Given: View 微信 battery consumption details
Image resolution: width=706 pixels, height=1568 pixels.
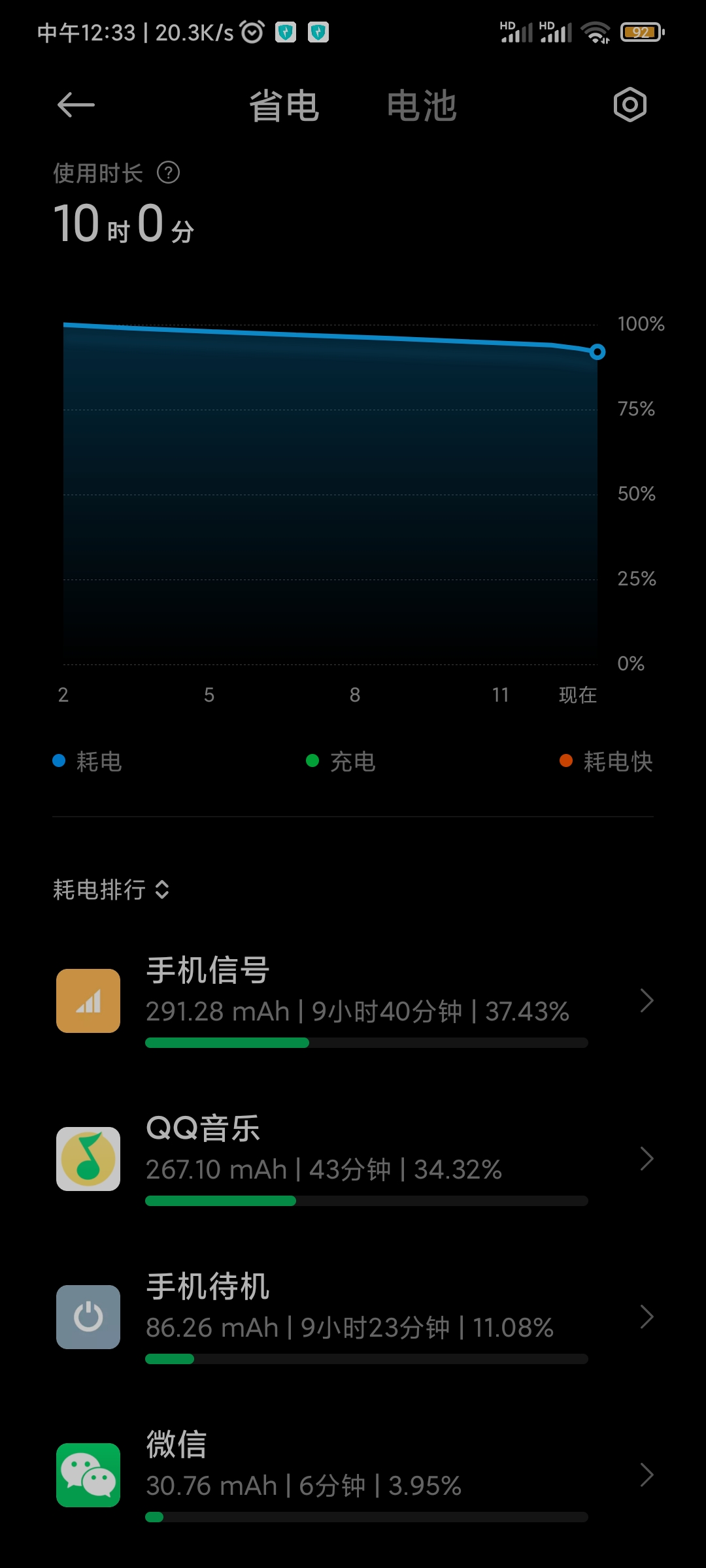Looking at the screenshot, I should coord(353,1475).
